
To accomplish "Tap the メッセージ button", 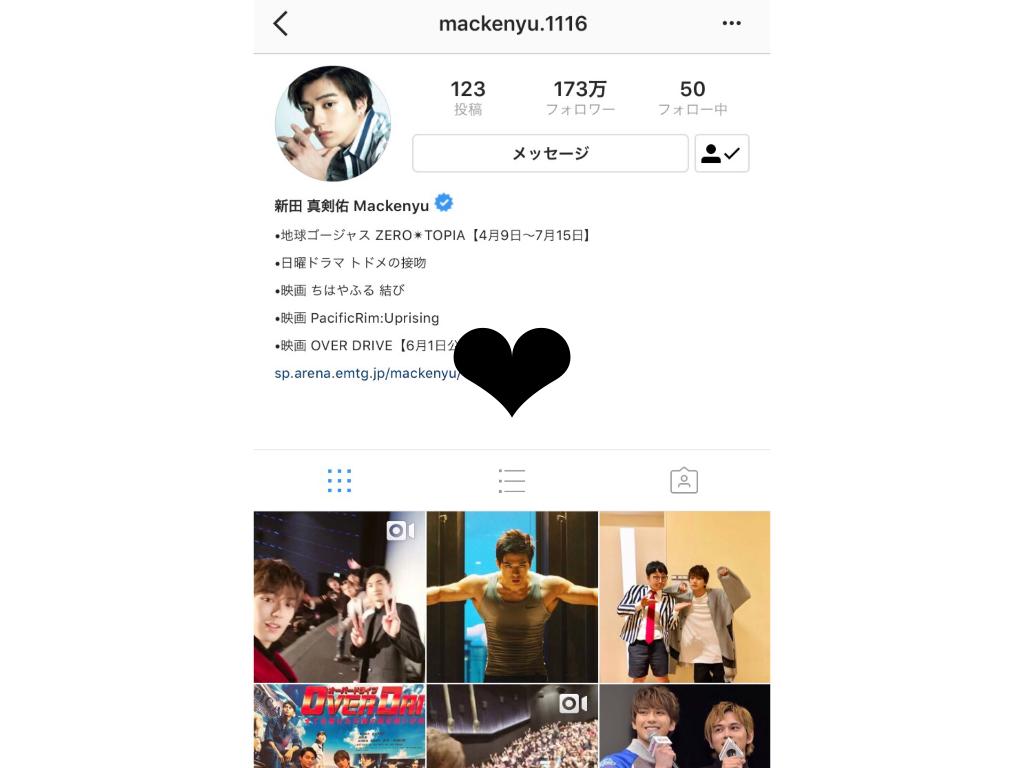I will (550, 154).
